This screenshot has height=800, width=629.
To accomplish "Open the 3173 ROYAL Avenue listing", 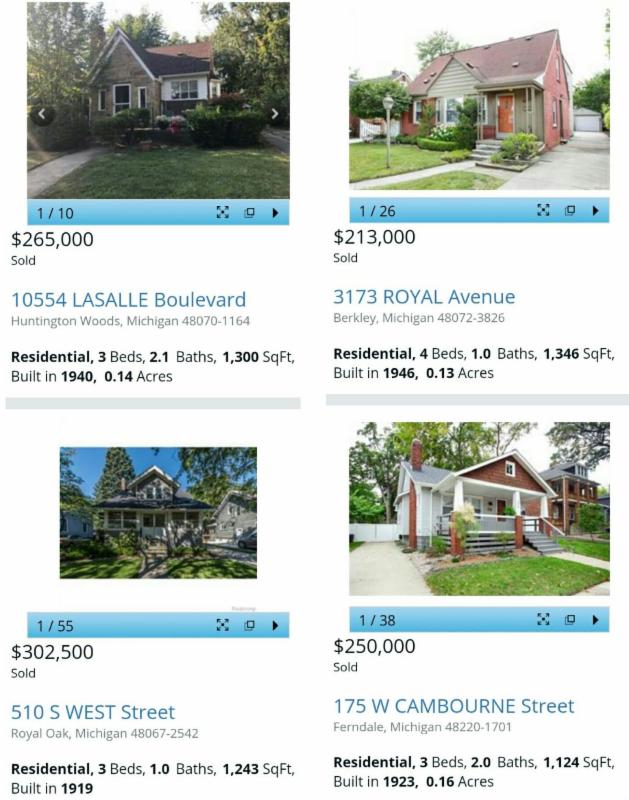I will click(x=424, y=297).
